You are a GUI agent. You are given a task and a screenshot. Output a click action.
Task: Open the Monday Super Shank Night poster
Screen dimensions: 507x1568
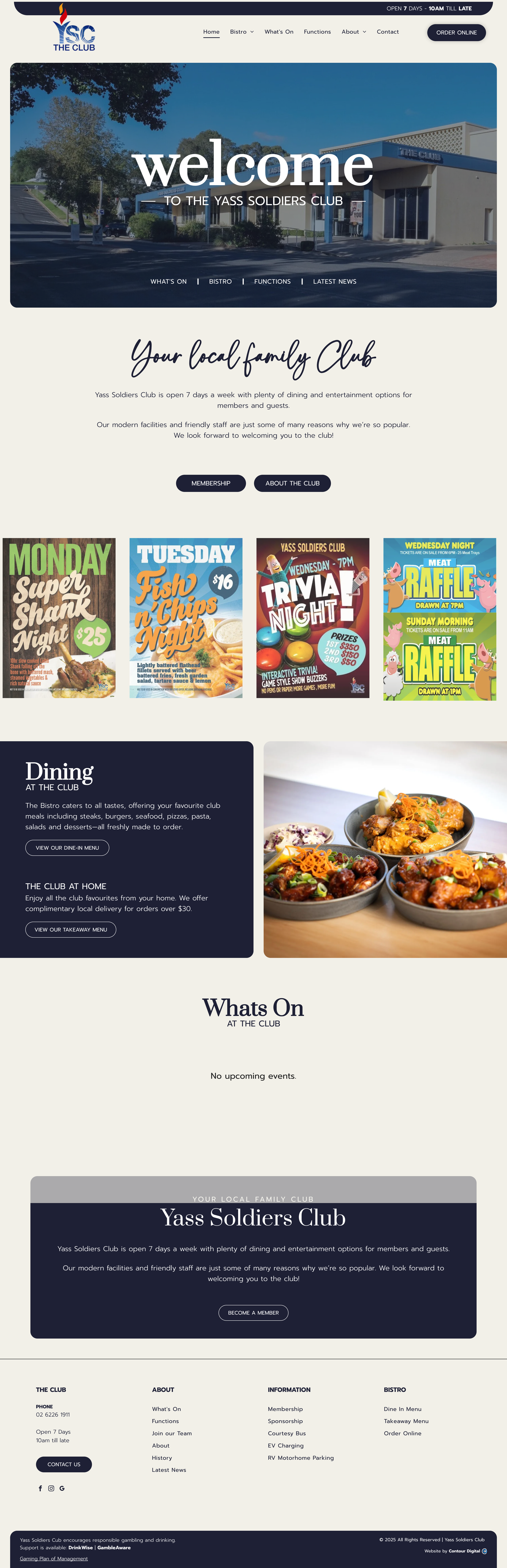click(x=59, y=617)
